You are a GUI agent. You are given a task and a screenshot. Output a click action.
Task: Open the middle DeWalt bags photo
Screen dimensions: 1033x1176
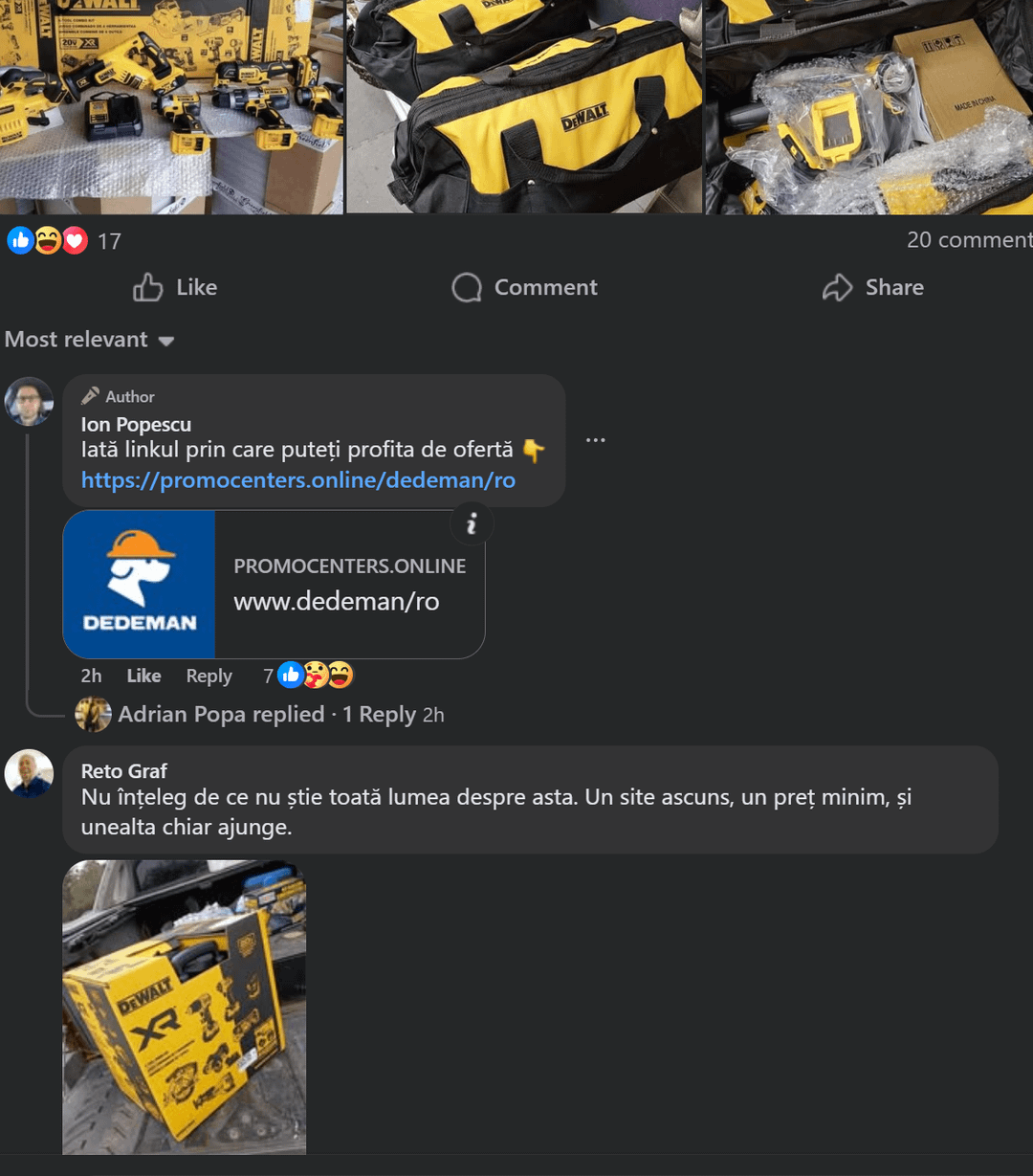pyautogui.click(x=523, y=105)
